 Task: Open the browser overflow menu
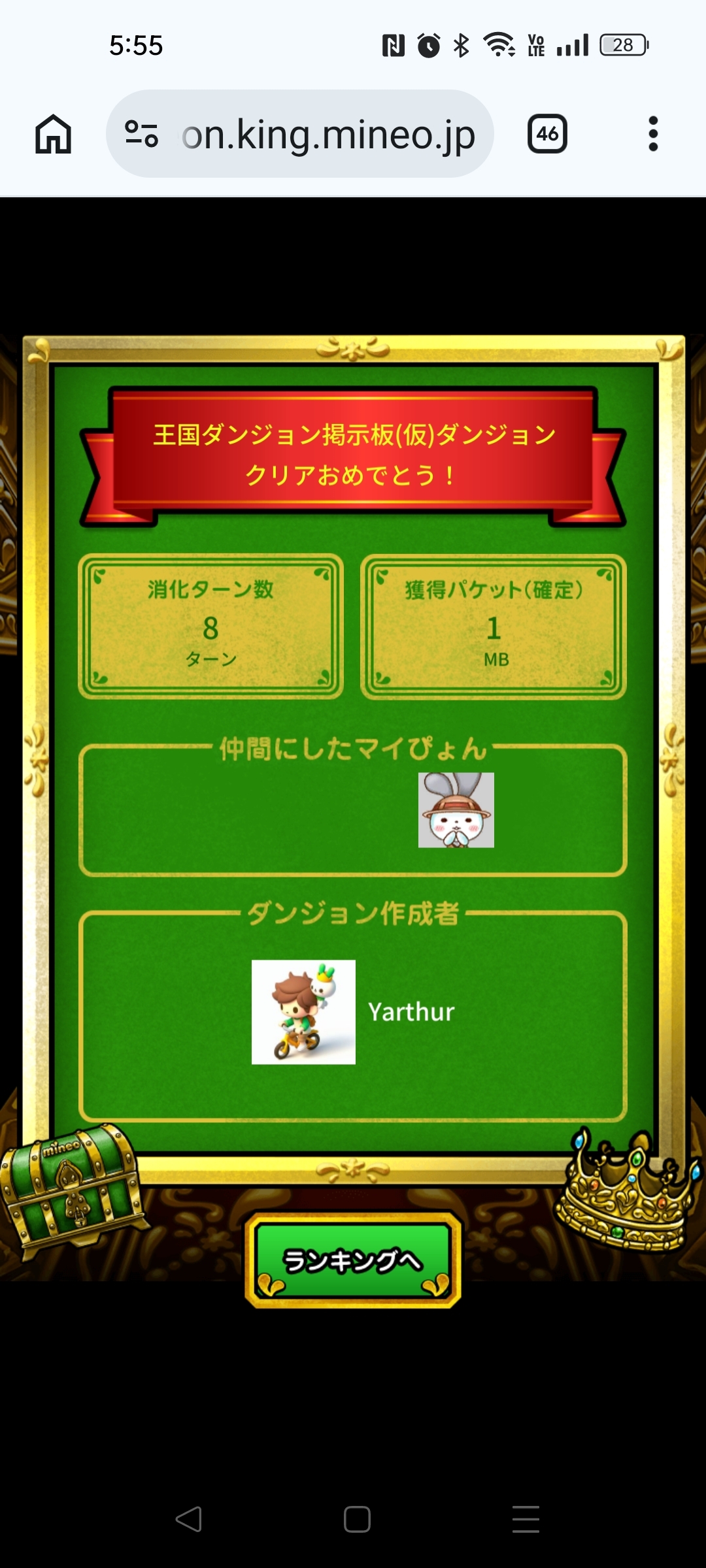point(653,134)
